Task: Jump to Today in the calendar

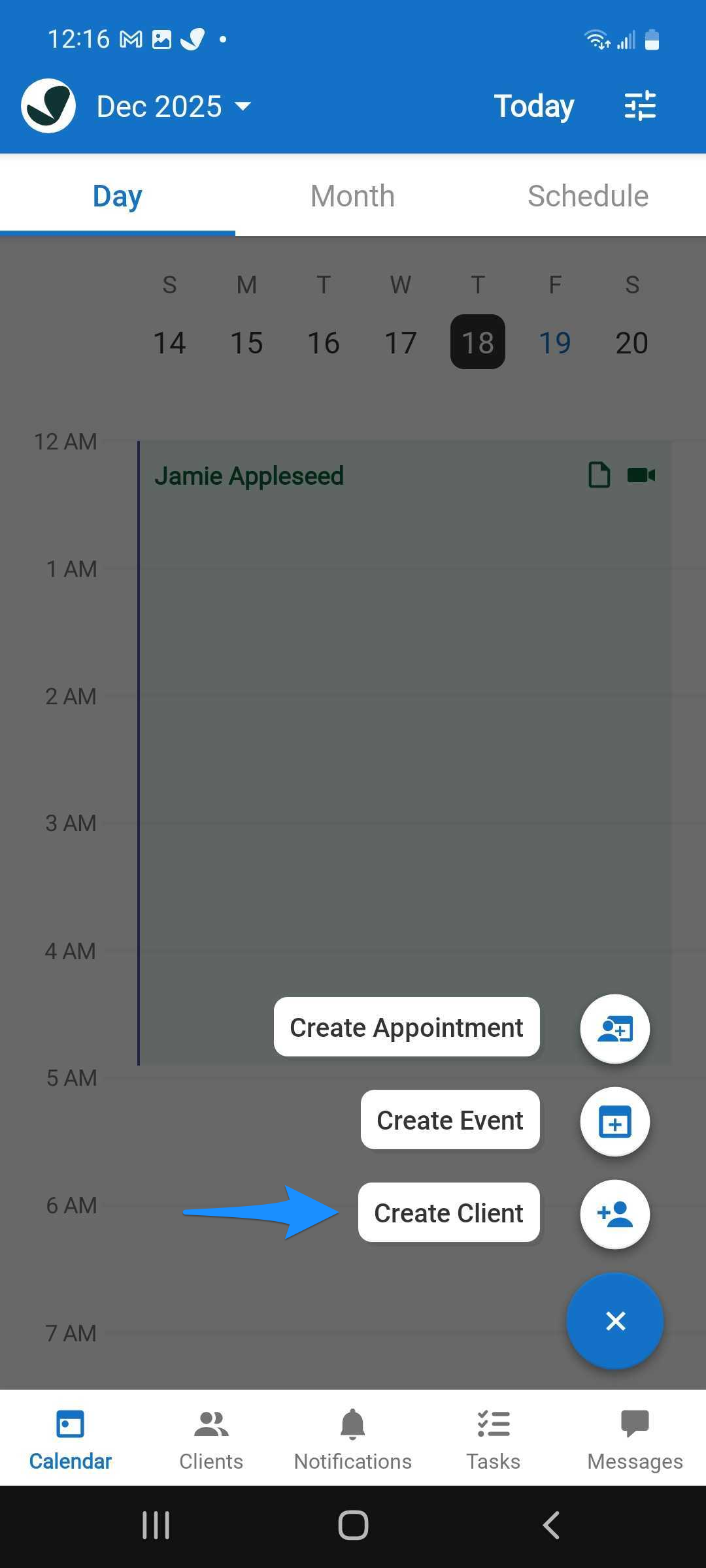Action: tap(533, 106)
